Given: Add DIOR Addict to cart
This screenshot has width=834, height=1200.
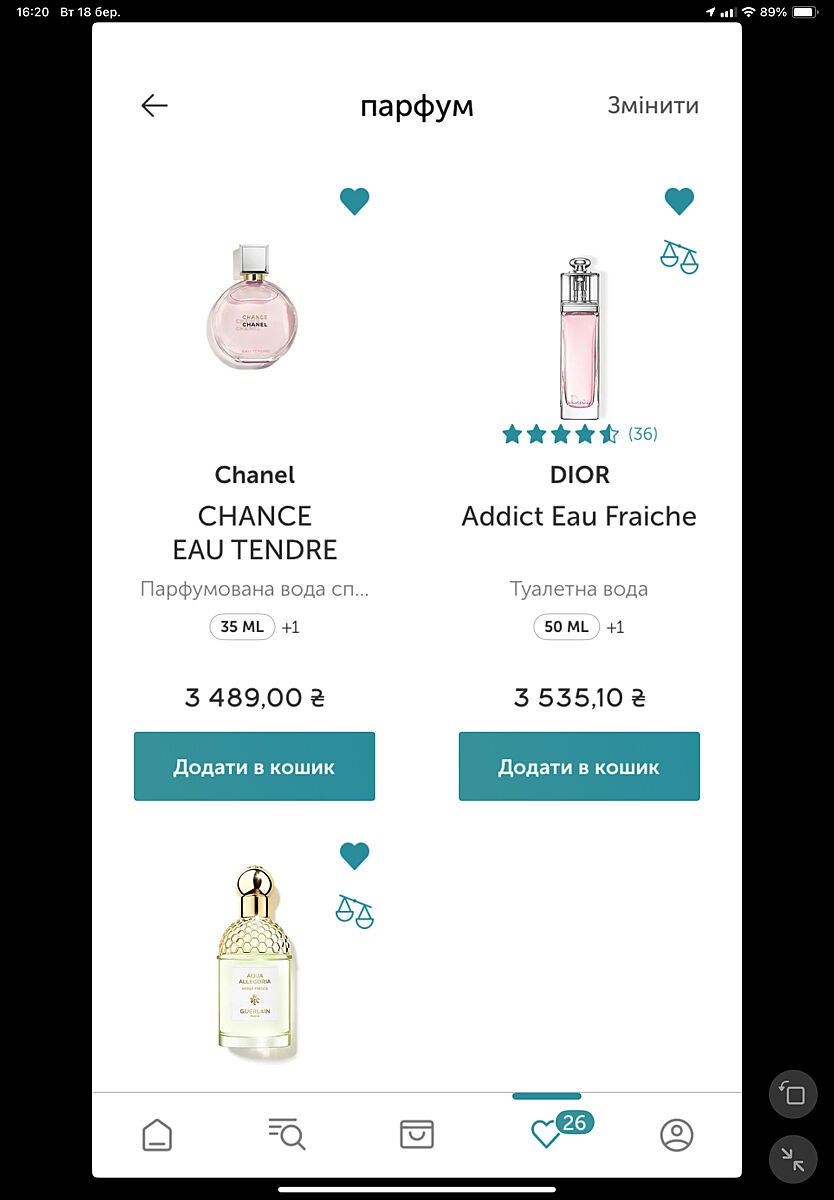Looking at the screenshot, I should tap(579, 767).
